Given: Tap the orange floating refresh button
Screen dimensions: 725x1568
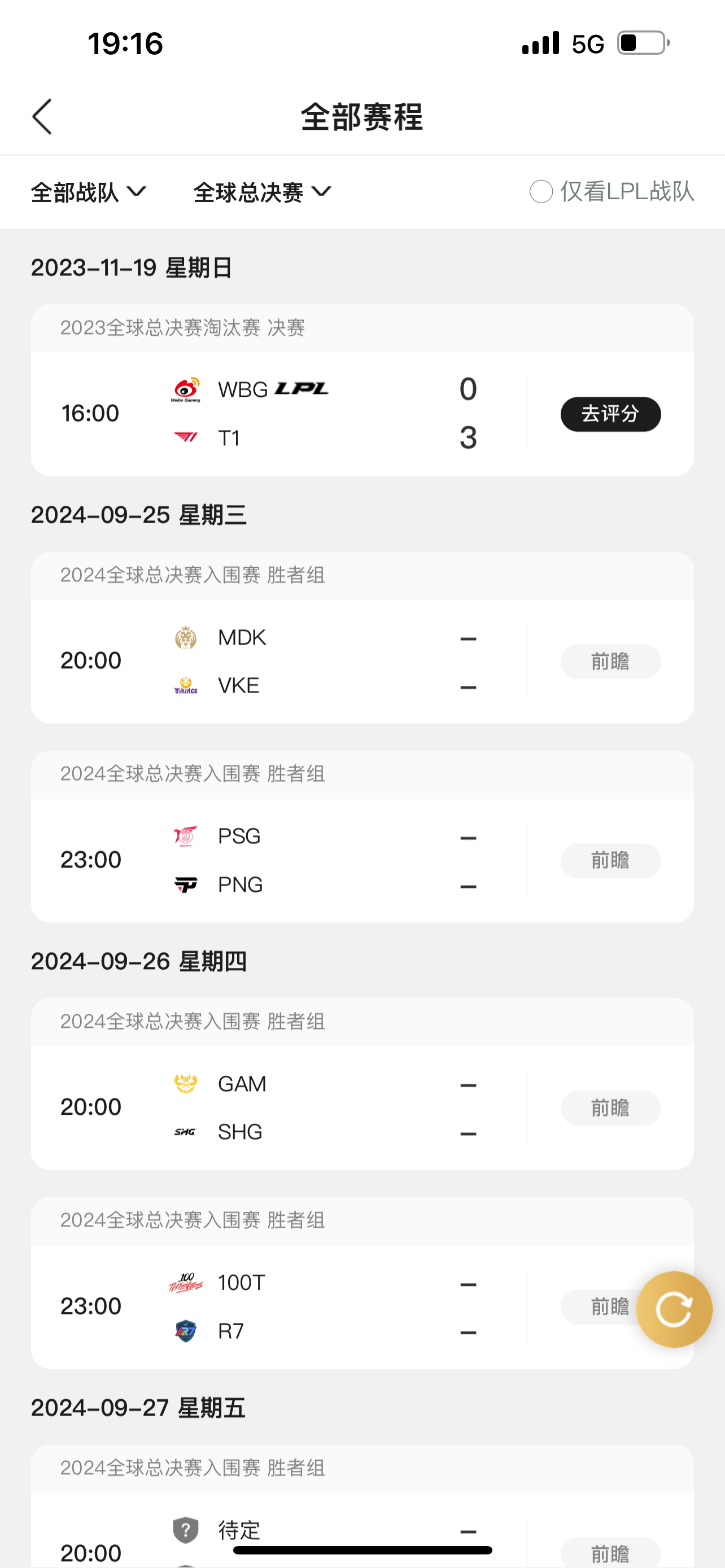Looking at the screenshot, I should pyautogui.click(x=674, y=1309).
